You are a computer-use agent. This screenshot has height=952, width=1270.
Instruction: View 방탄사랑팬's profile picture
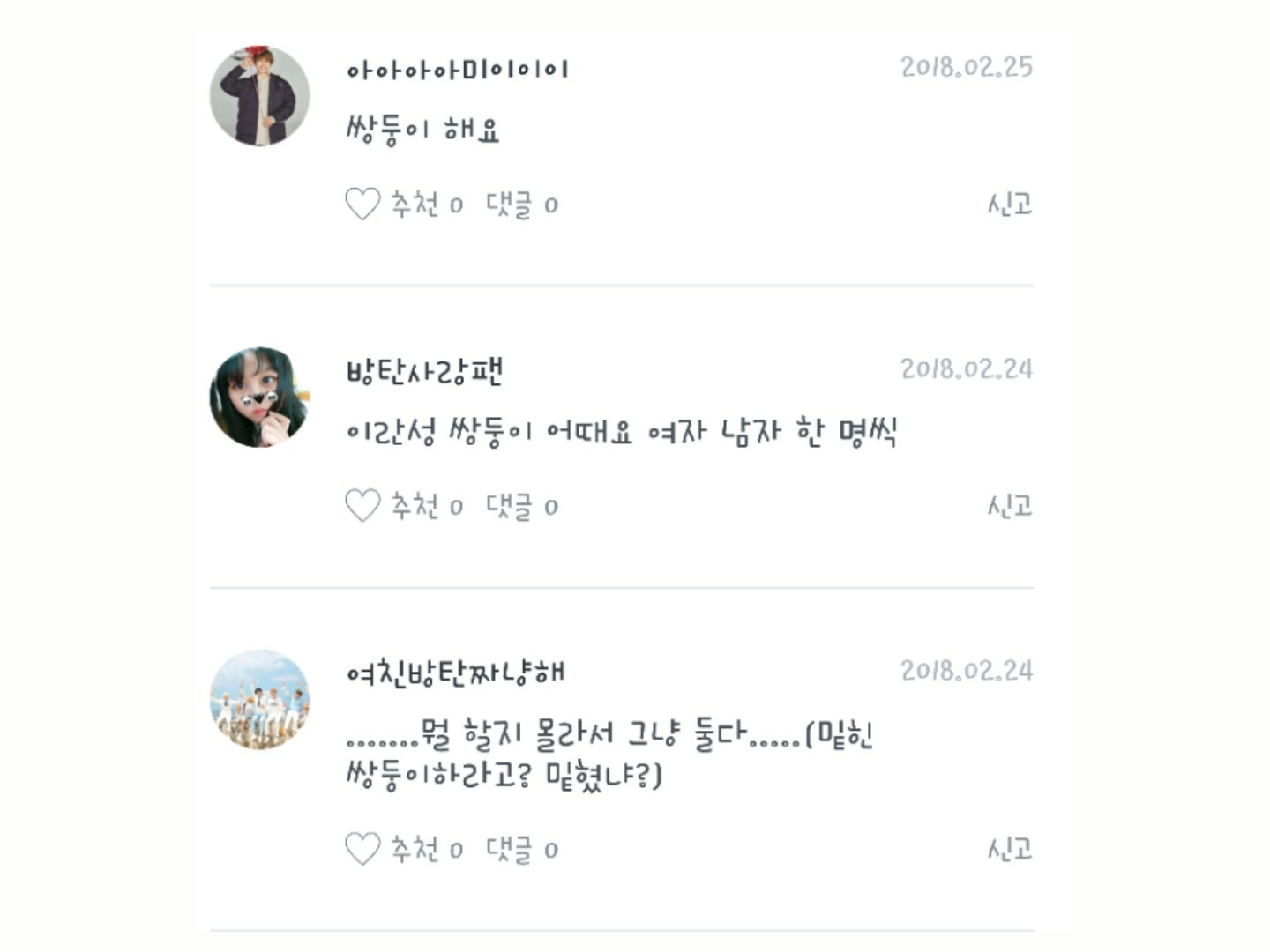260,398
